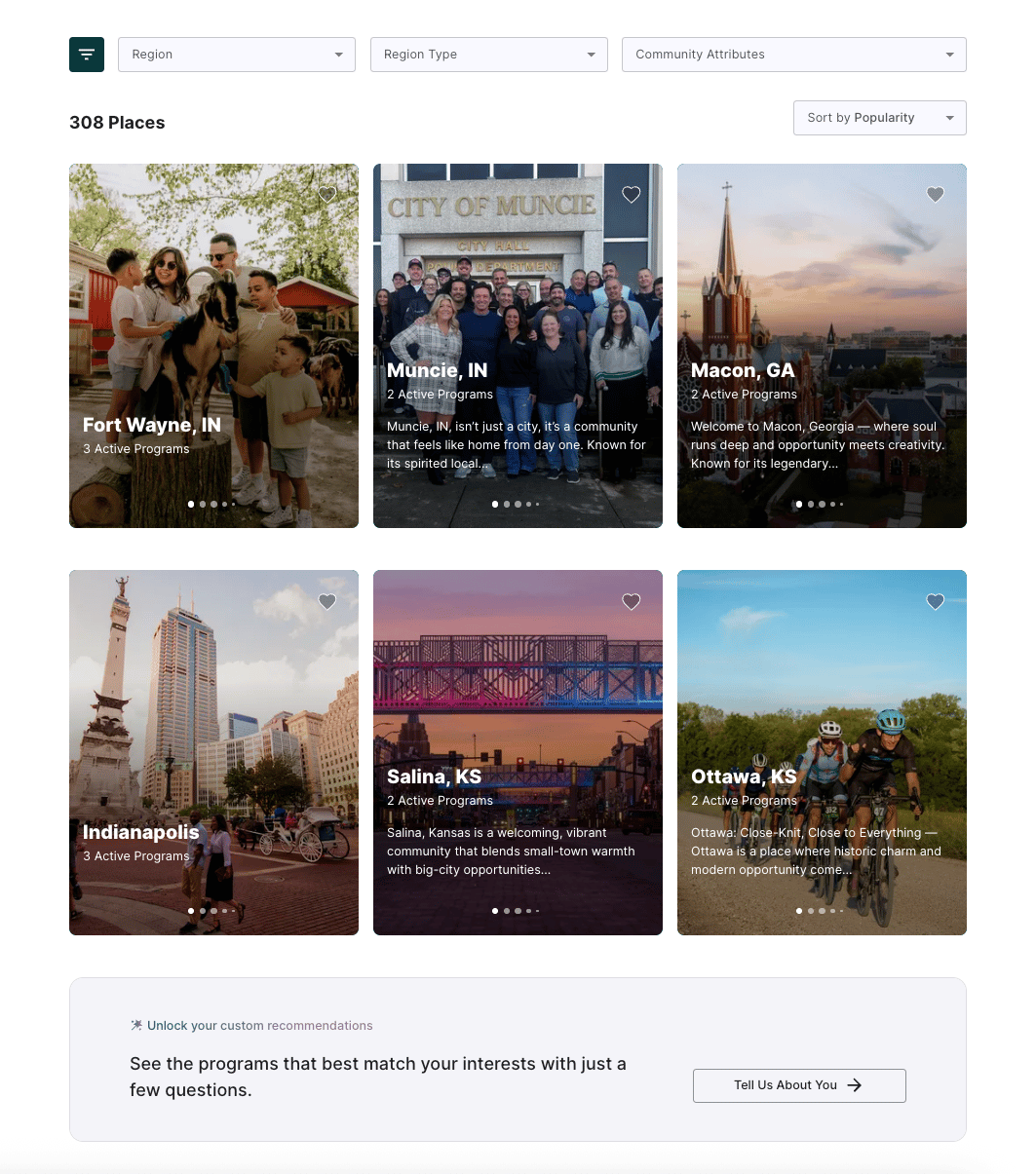Select the second image dot on Muncie card

coord(507,505)
